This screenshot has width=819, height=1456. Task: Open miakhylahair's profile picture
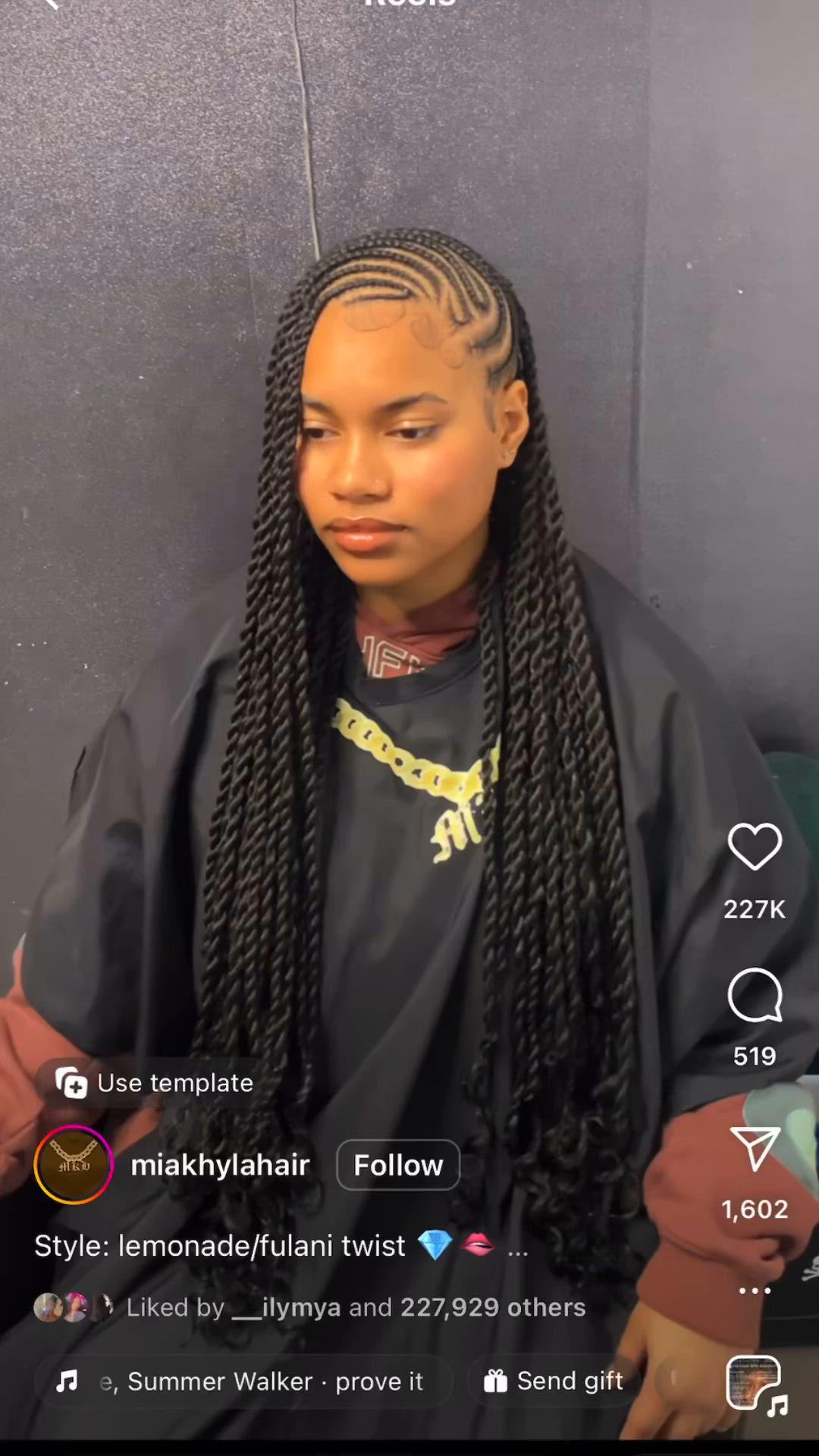click(x=74, y=1165)
